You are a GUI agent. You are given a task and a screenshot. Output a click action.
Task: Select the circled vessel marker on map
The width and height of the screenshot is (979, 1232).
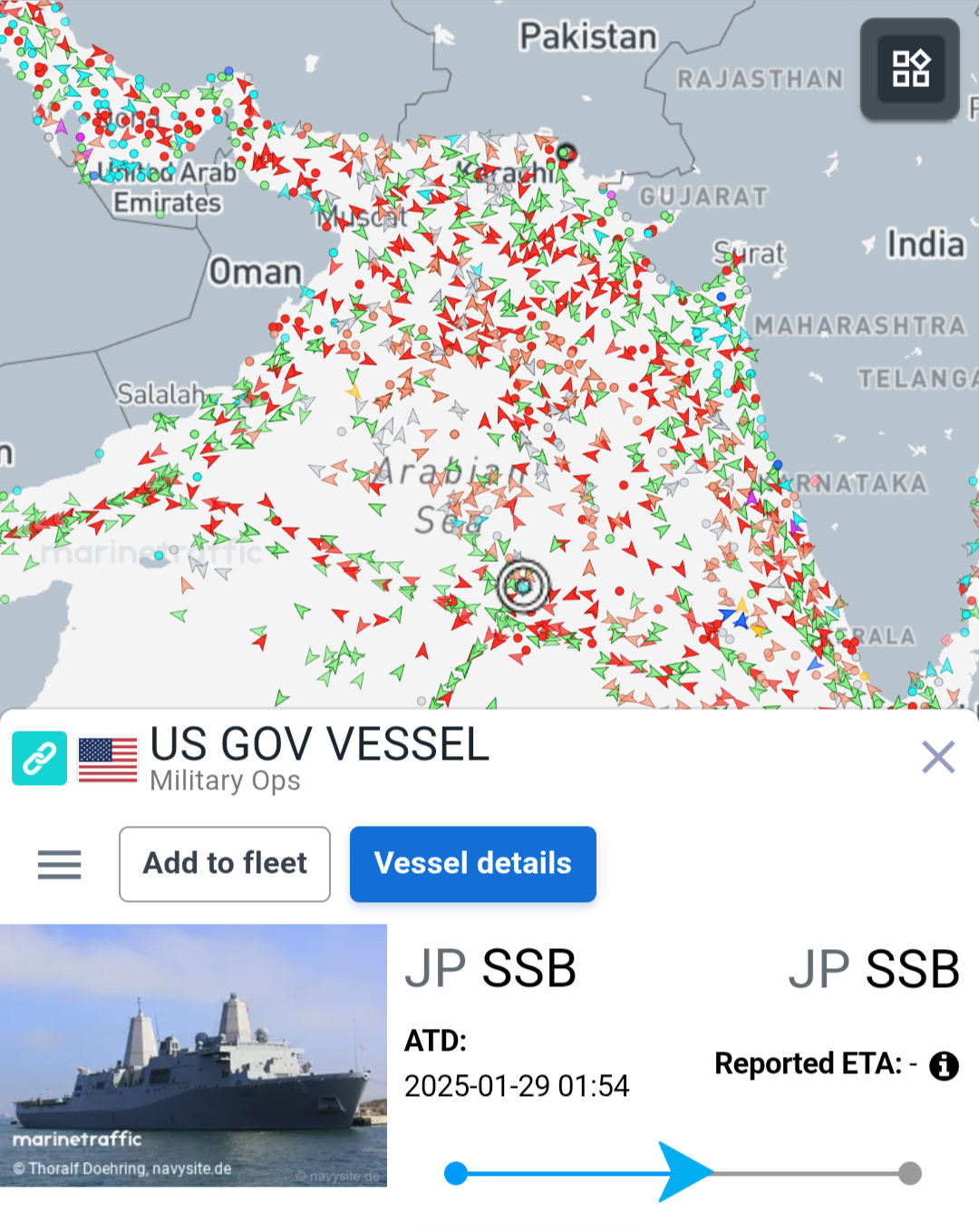pyautogui.click(x=524, y=587)
